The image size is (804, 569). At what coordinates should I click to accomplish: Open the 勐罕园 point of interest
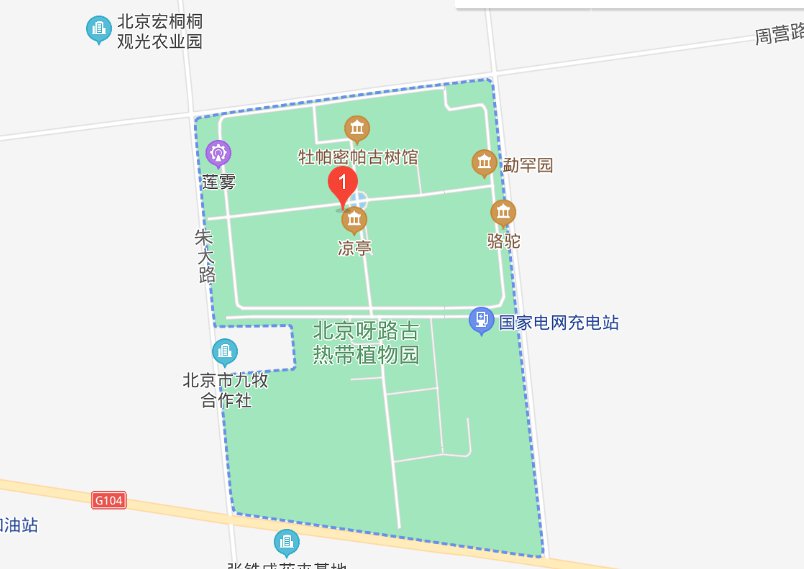[x=484, y=162]
